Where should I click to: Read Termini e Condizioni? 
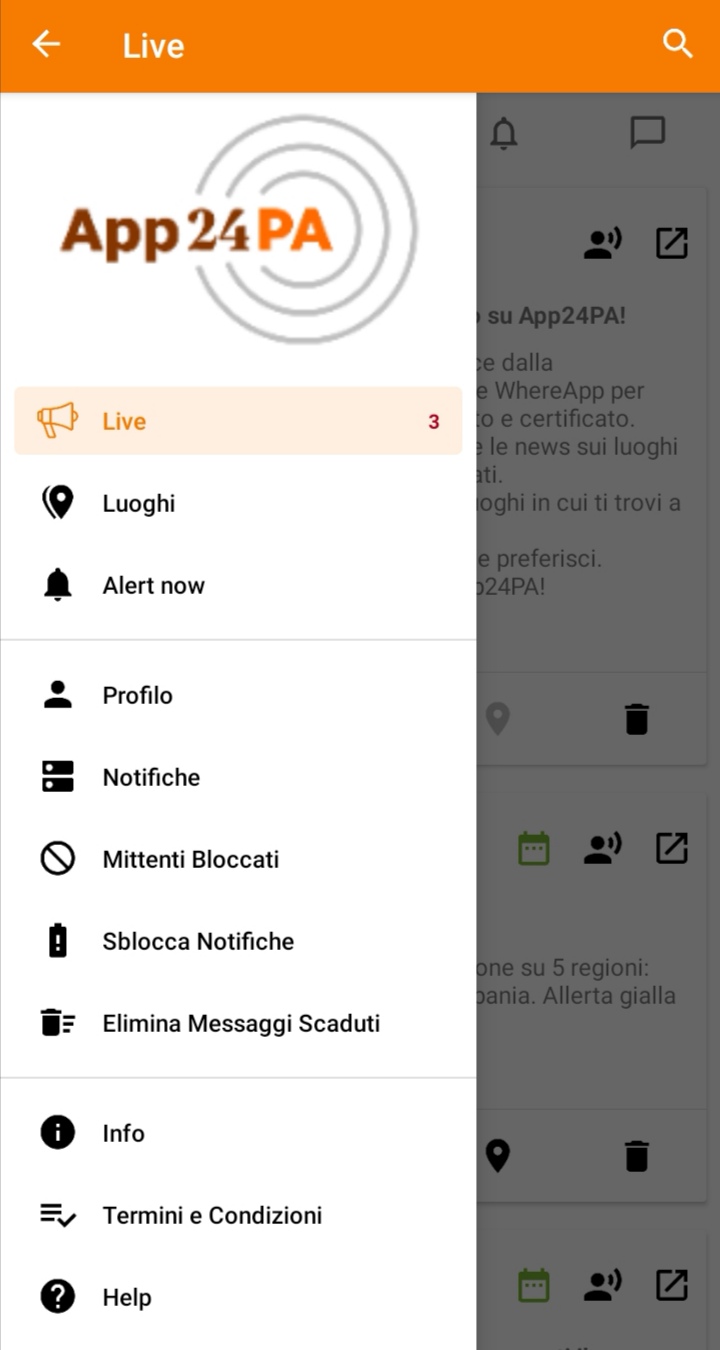point(238,1215)
